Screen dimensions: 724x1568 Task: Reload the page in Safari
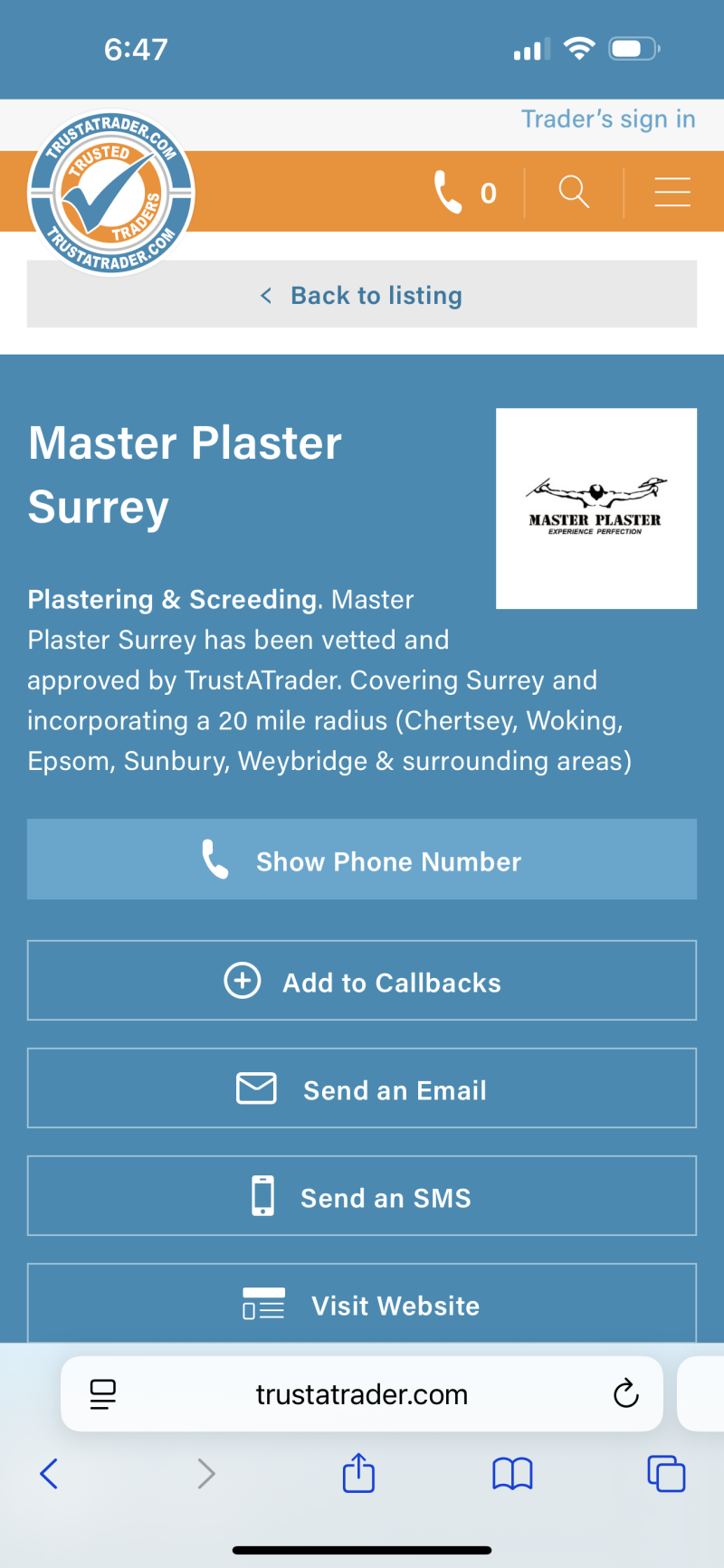tap(625, 1394)
